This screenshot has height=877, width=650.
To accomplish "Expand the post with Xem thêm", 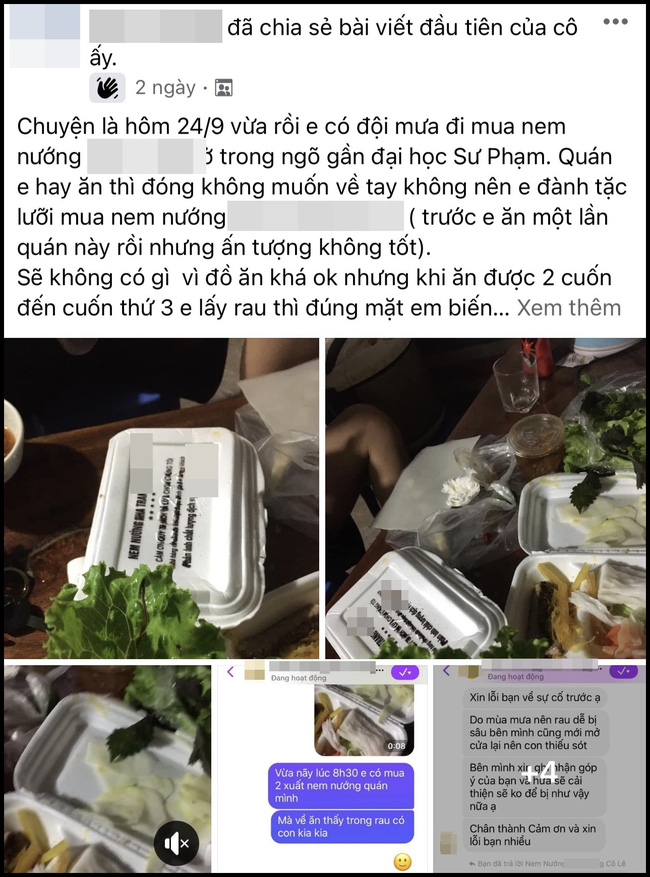I will point(568,308).
